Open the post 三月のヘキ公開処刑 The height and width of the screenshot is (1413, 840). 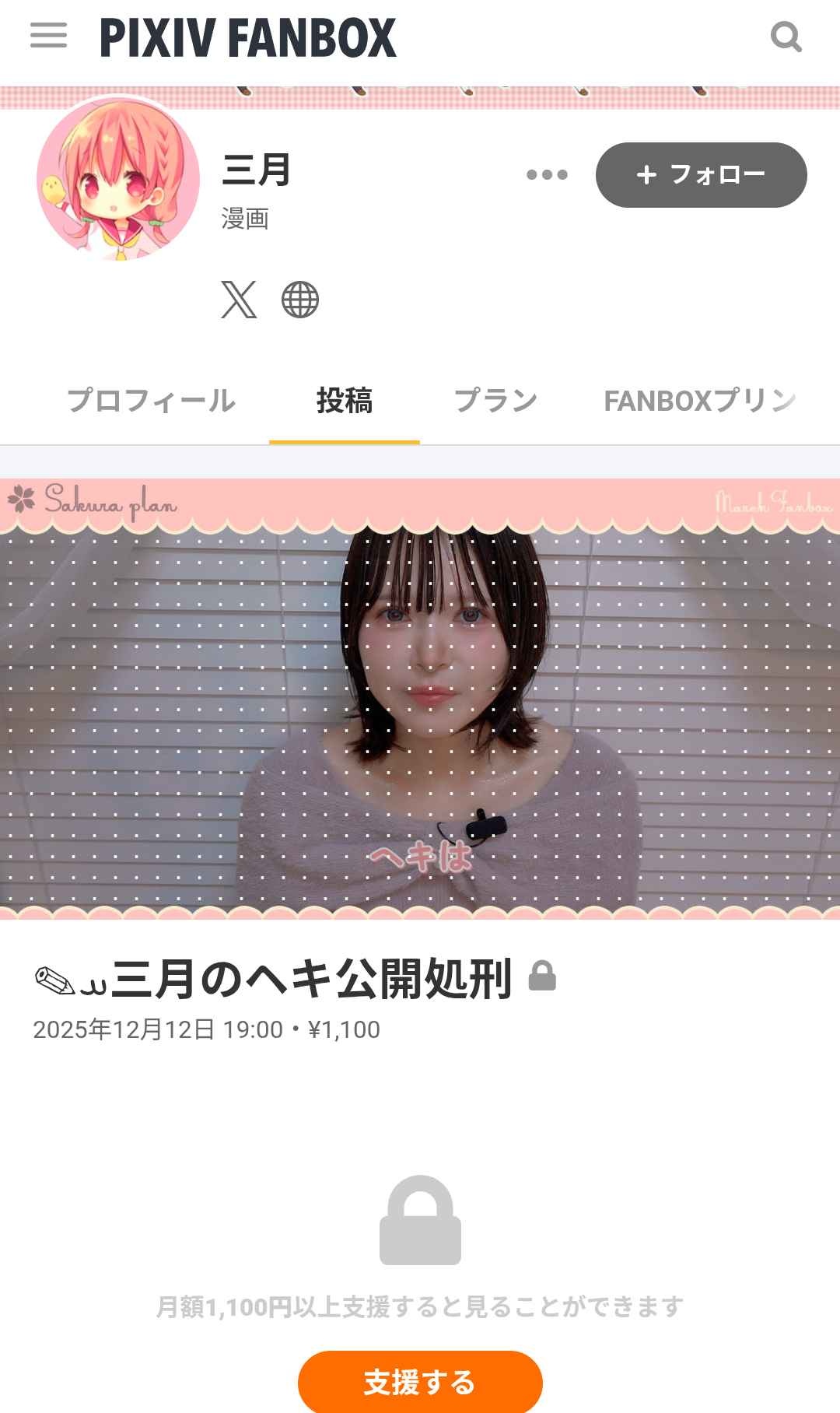[311, 978]
